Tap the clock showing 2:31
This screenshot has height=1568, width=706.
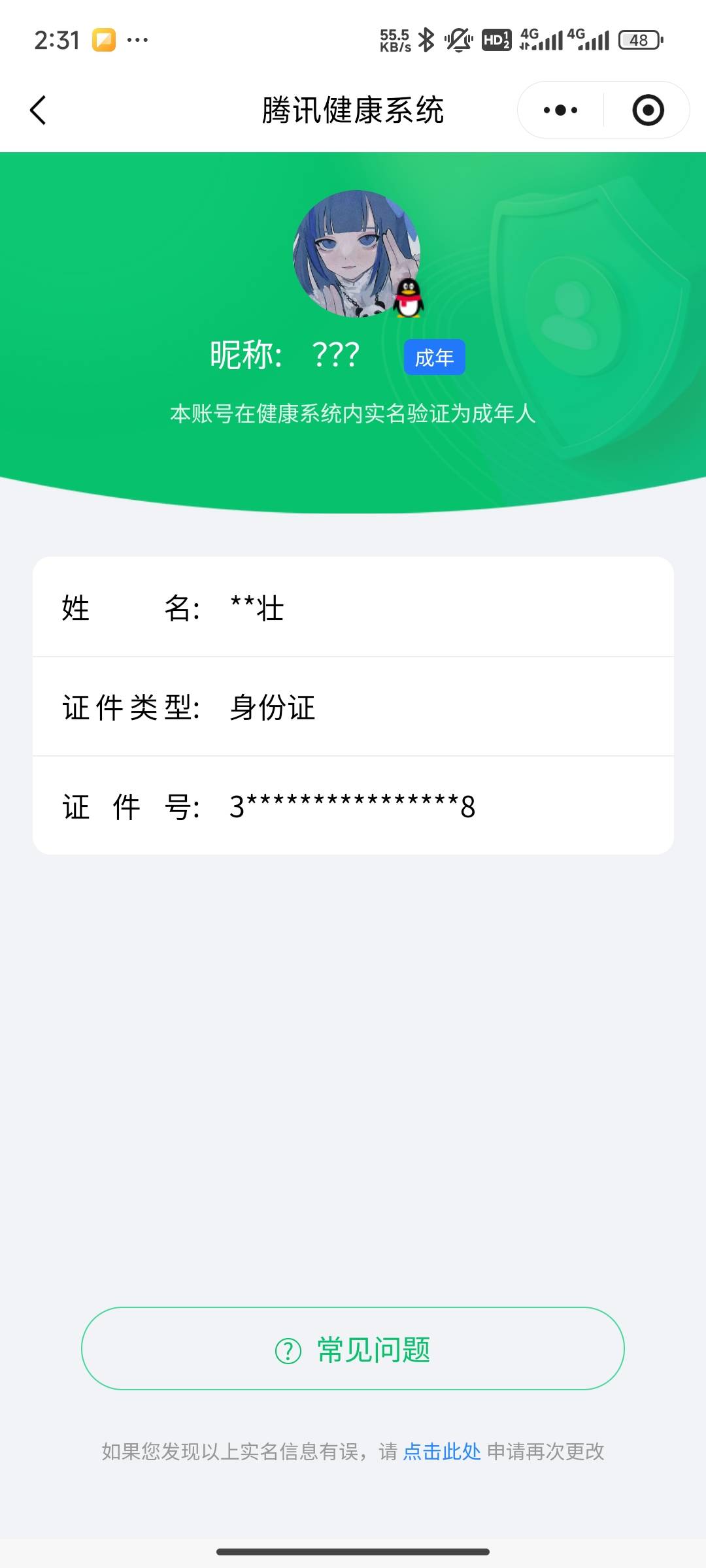(56, 41)
